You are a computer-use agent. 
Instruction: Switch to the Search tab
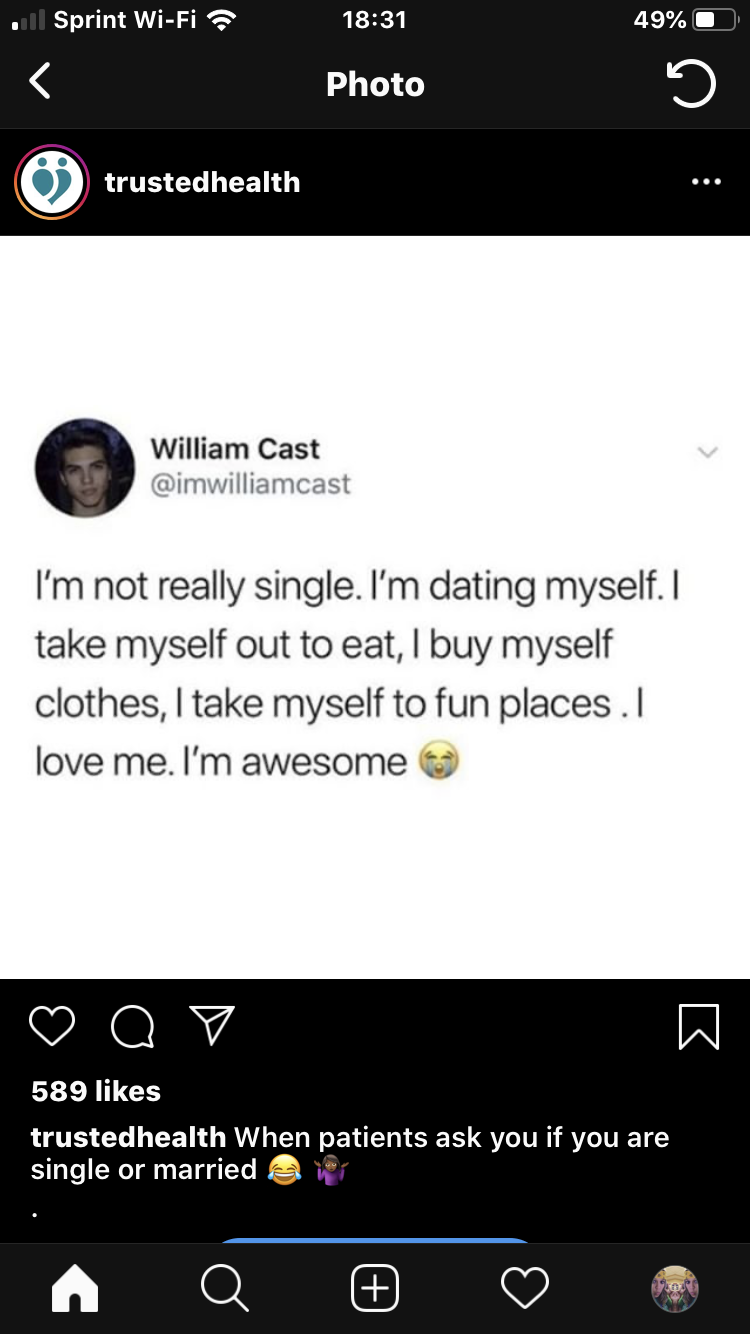tap(225, 1288)
